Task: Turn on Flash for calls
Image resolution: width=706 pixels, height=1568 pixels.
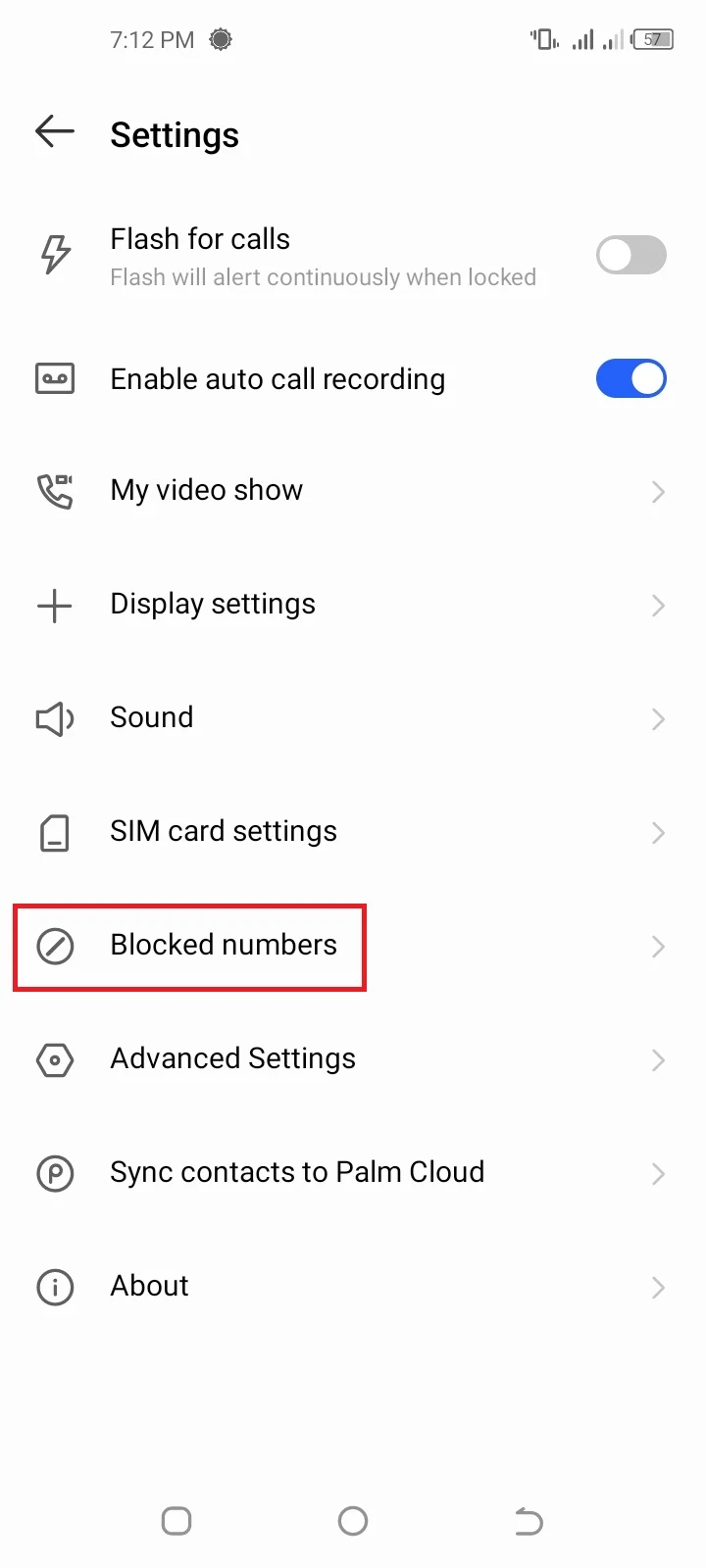Action: pyautogui.click(x=630, y=255)
